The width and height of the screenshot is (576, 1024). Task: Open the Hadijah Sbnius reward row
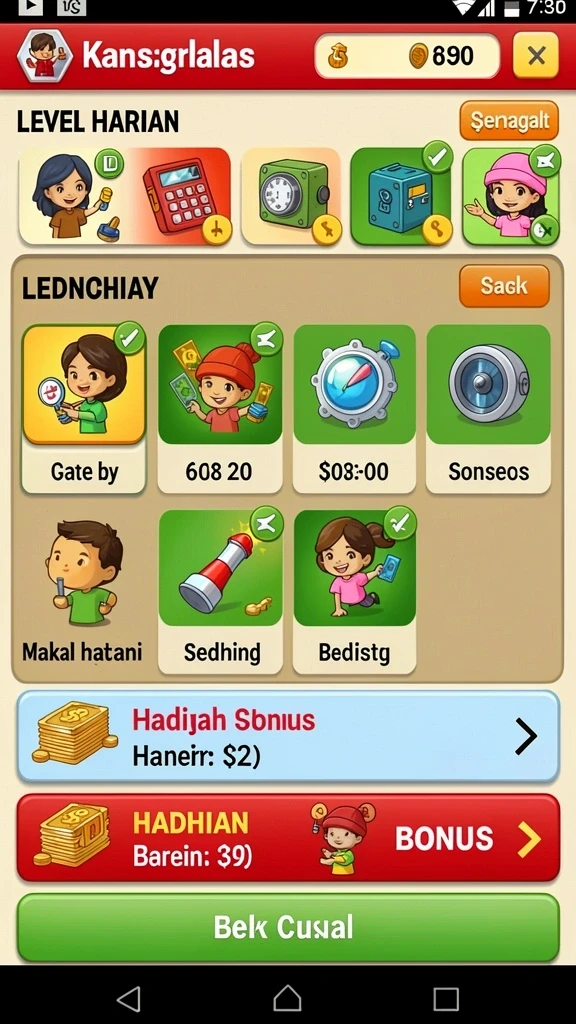click(288, 736)
